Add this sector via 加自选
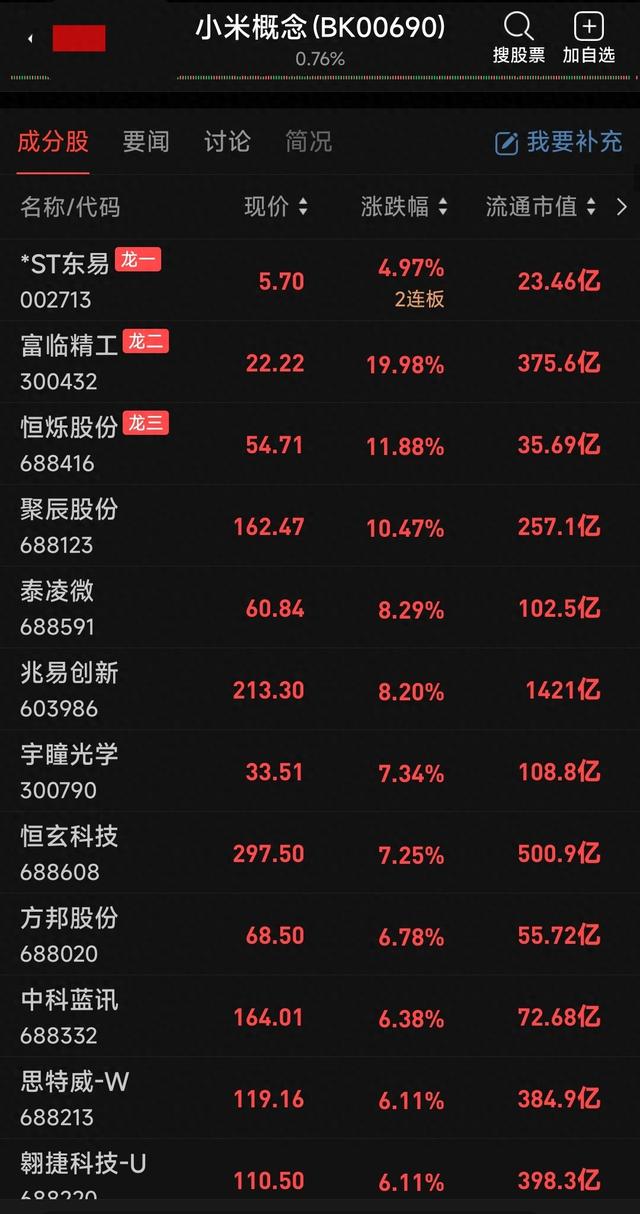Image resolution: width=640 pixels, height=1214 pixels. pyautogui.click(x=588, y=38)
